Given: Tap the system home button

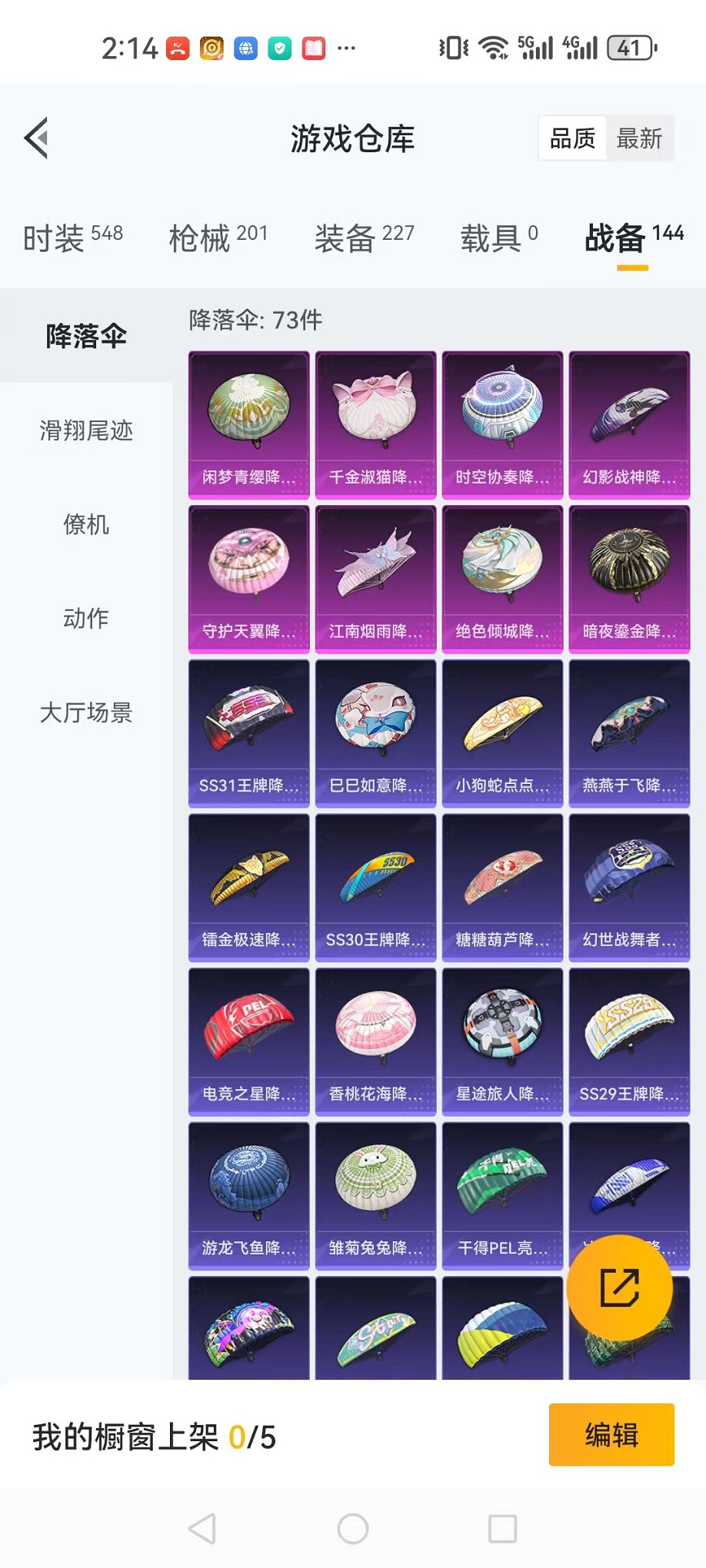Looking at the screenshot, I should pos(353,1529).
